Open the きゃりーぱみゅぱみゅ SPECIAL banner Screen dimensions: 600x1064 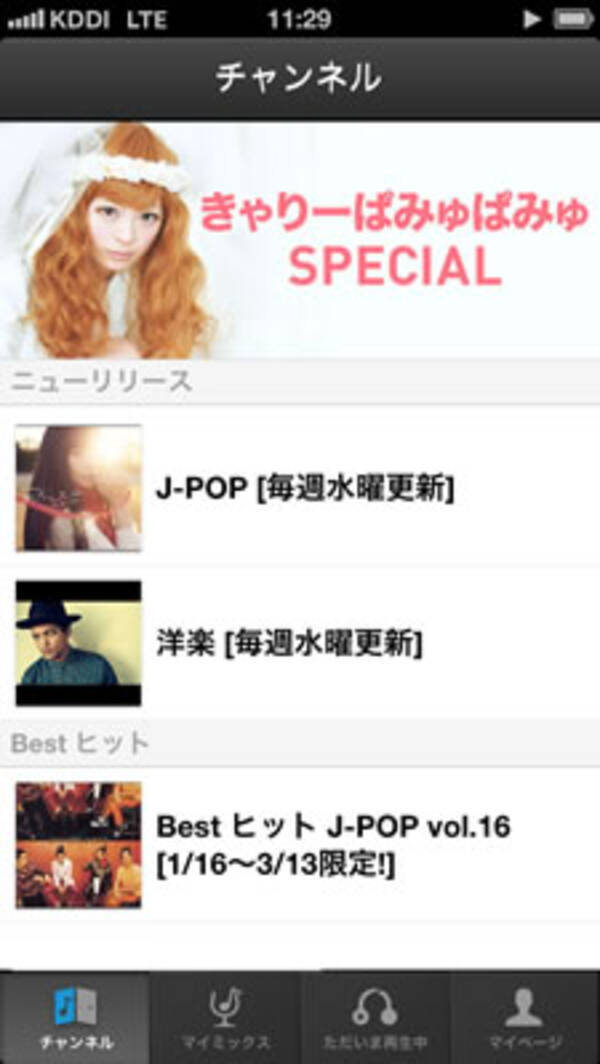click(x=300, y=240)
